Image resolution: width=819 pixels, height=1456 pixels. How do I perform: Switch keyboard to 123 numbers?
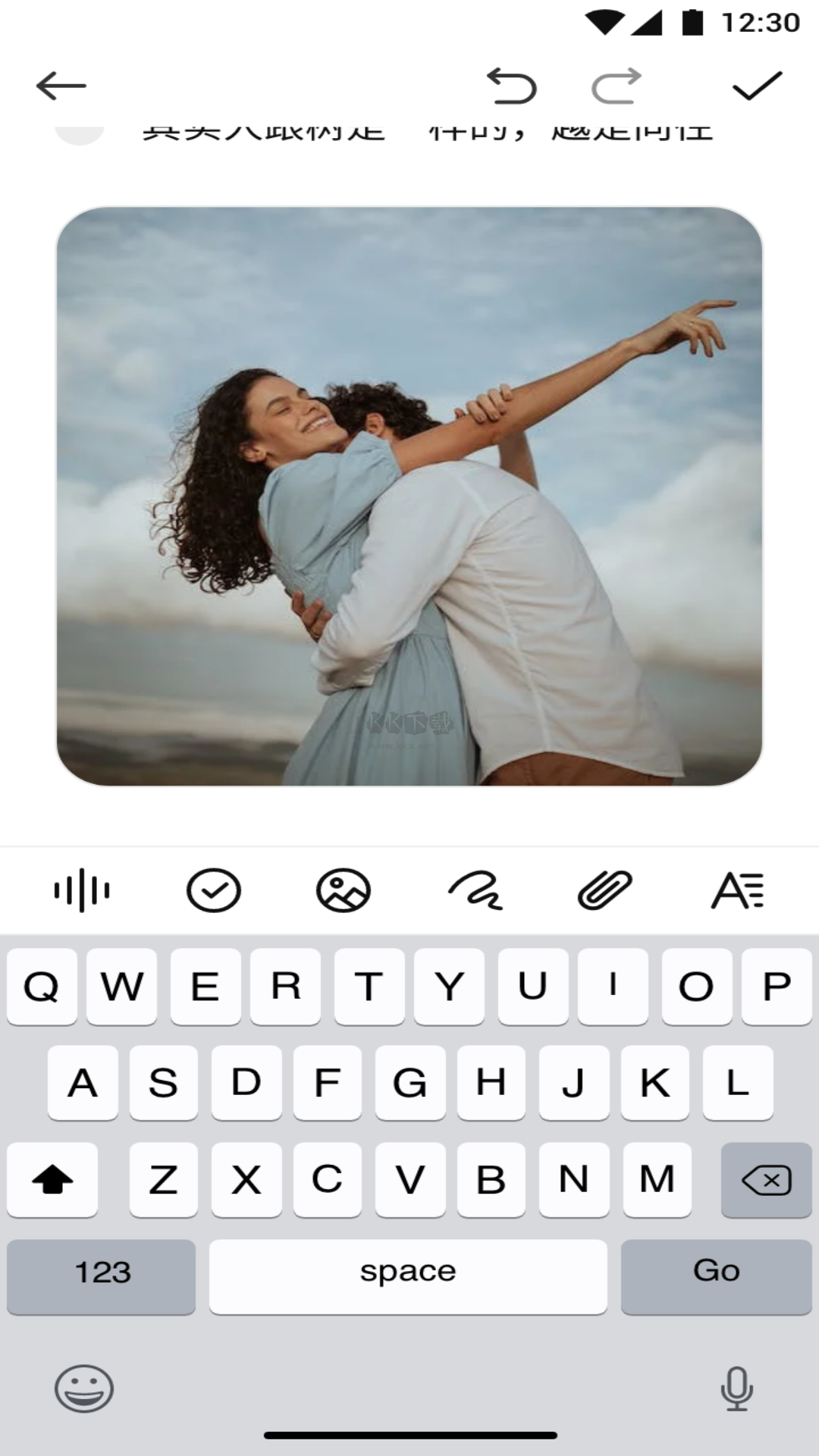pyautogui.click(x=102, y=1272)
